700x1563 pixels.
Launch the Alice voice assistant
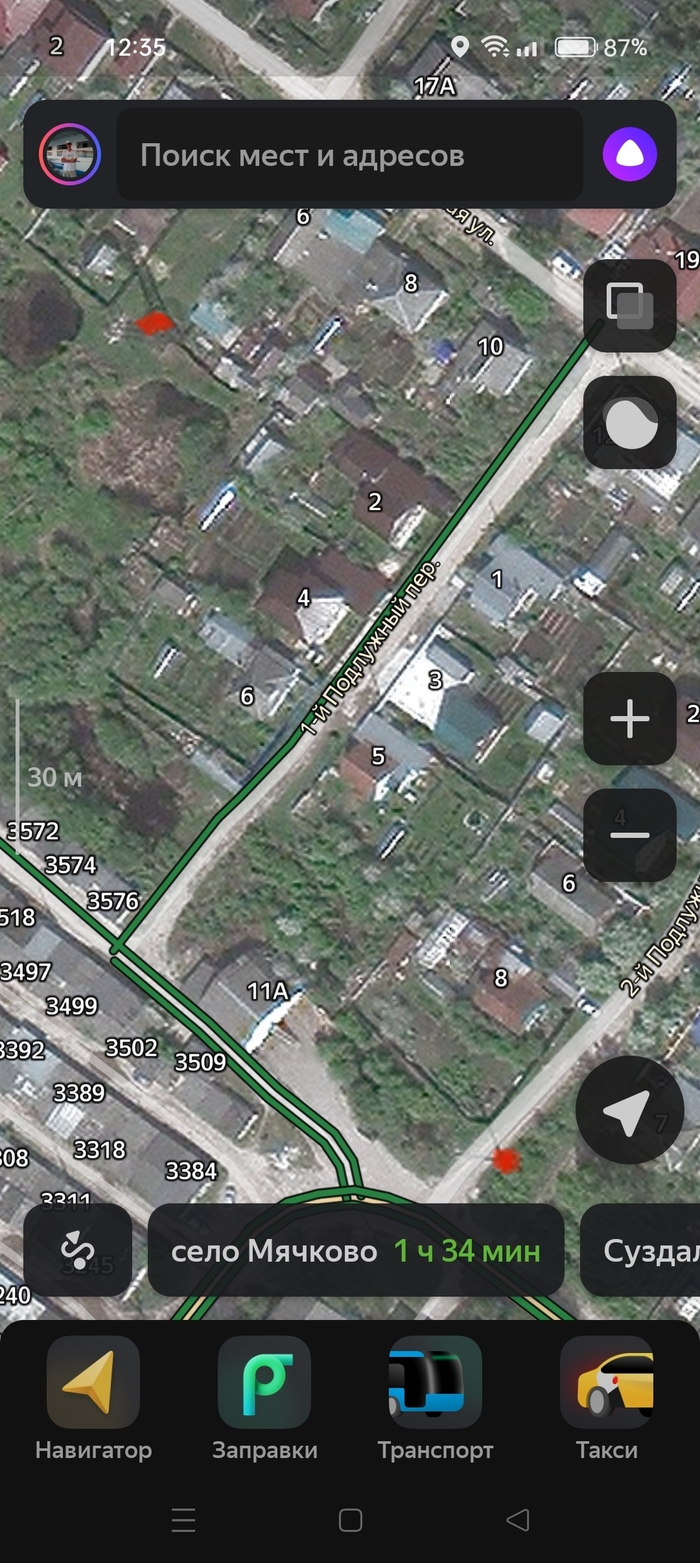pyautogui.click(x=629, y=155)
